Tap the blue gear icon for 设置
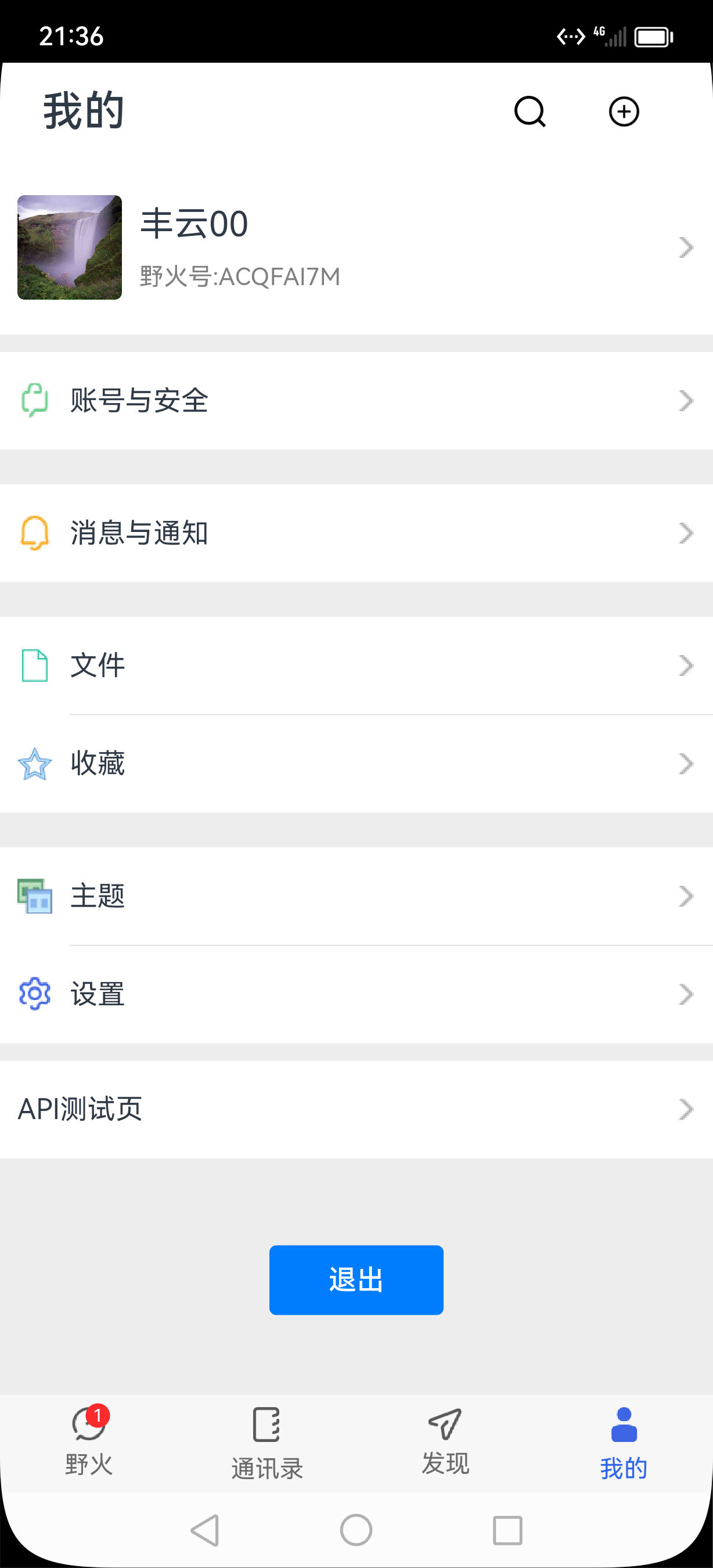 tap(34, 995)
